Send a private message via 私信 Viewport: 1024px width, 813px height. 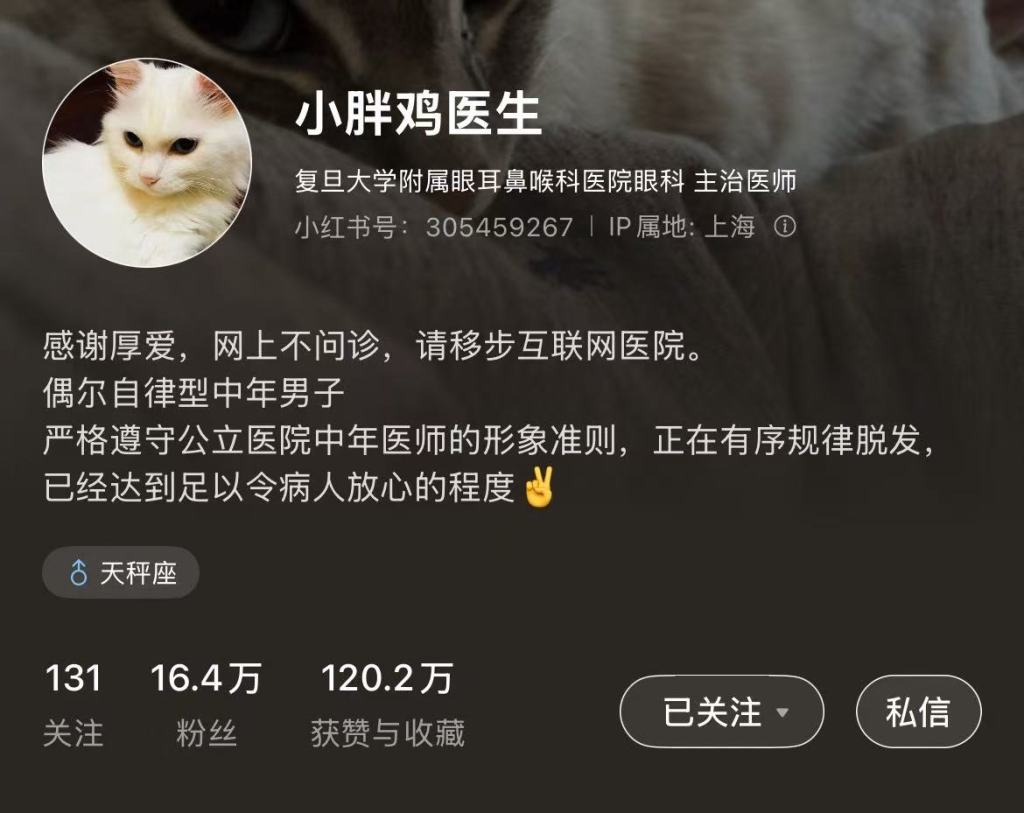pos(918,712)
